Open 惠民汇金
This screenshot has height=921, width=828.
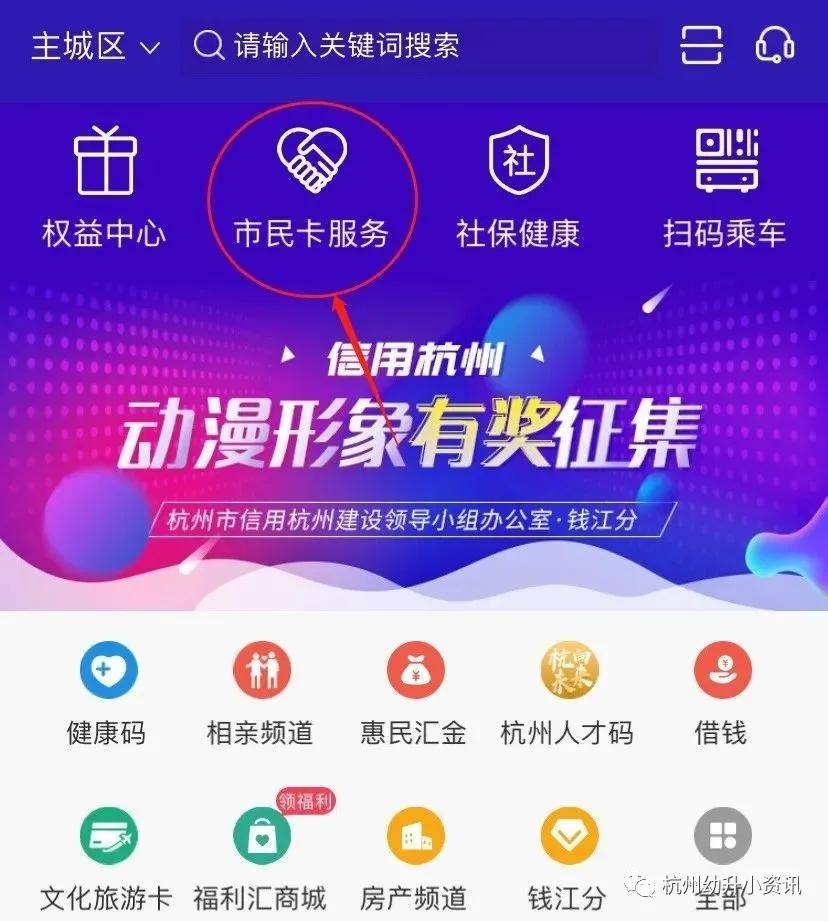coord(414,692)
